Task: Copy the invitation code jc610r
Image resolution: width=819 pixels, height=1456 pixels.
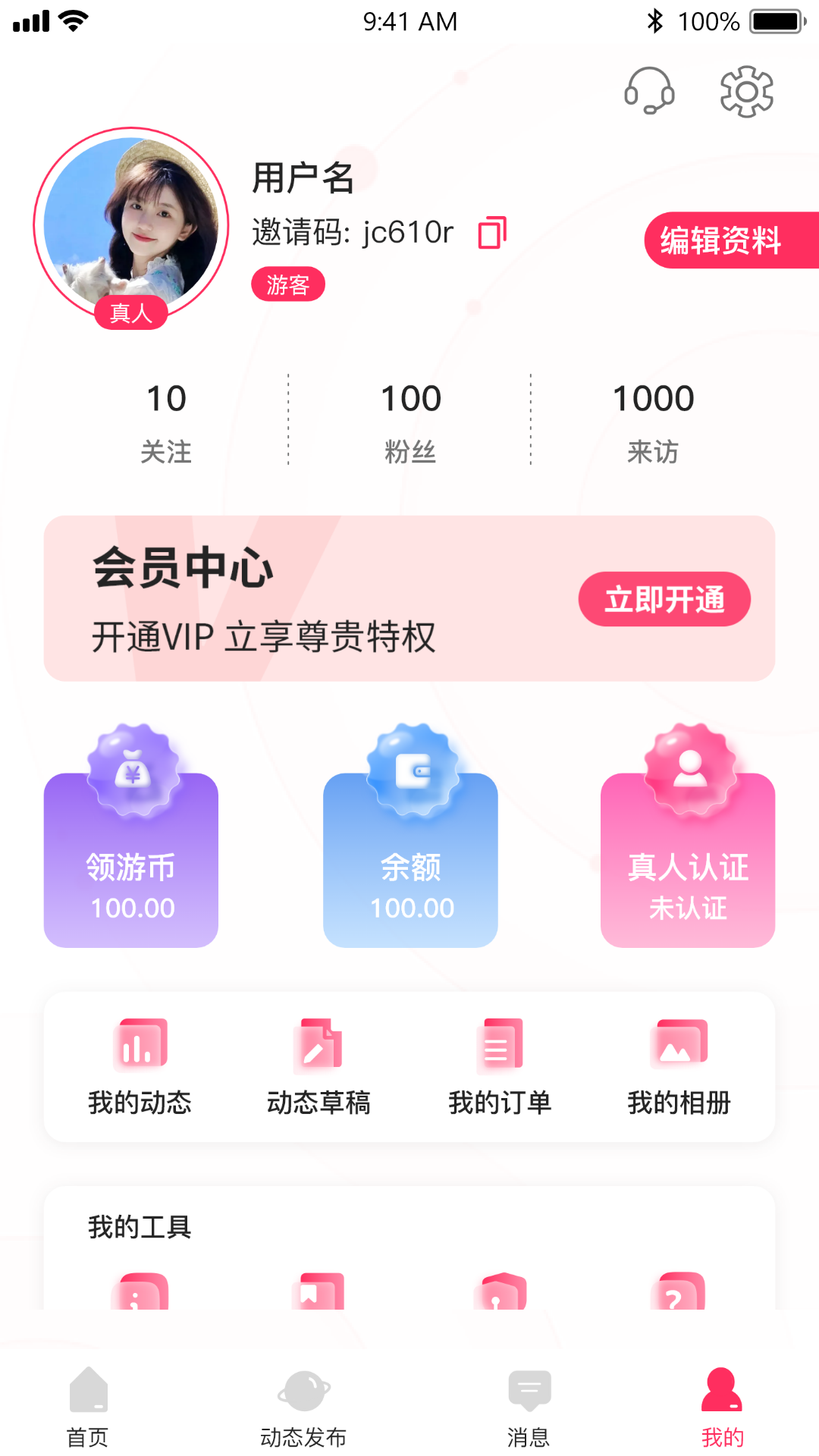Action: tap(493, 234)
